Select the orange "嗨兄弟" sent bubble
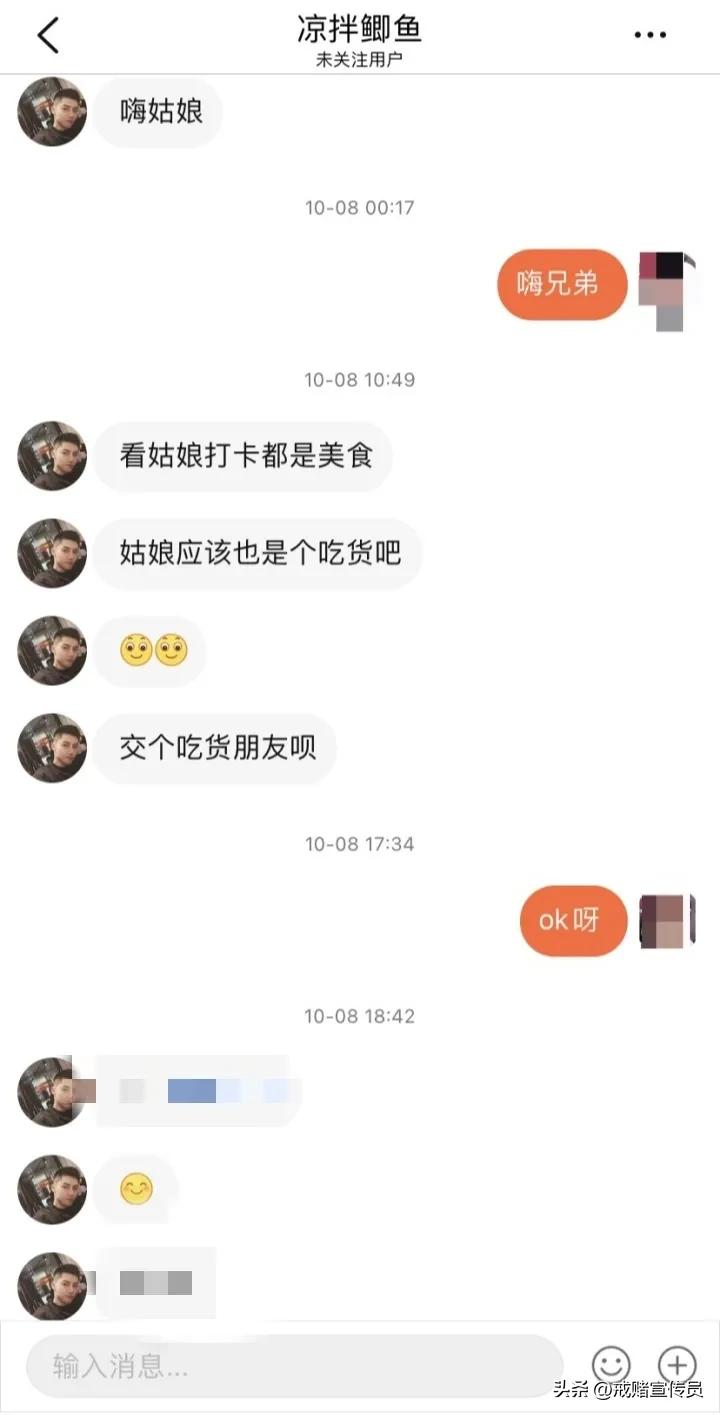 tap(561, 285)
